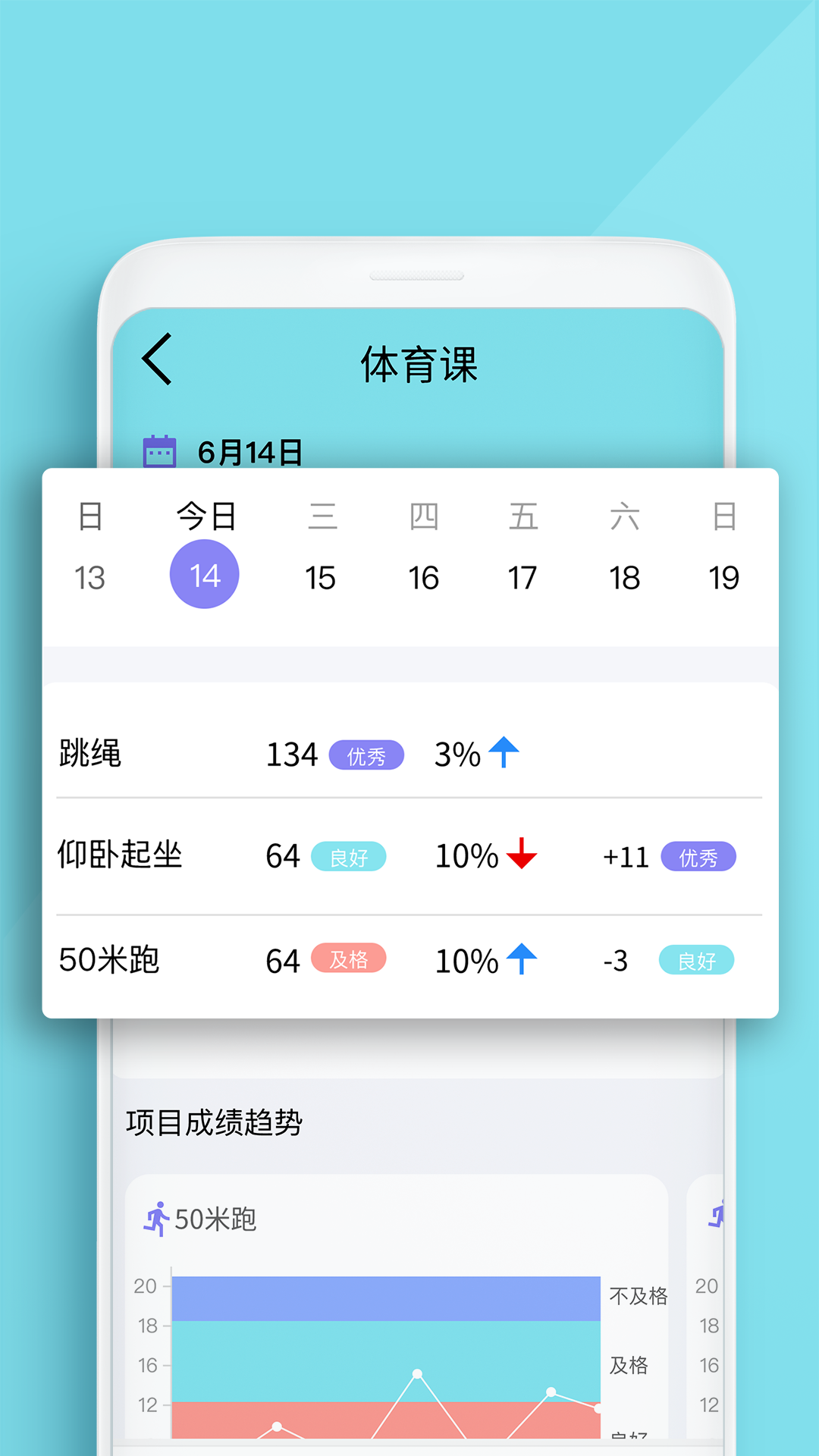This screenshot has height=1456, width=819.
Task: Tap the blue up arrow next to 3%
Action: click(507, 751)
